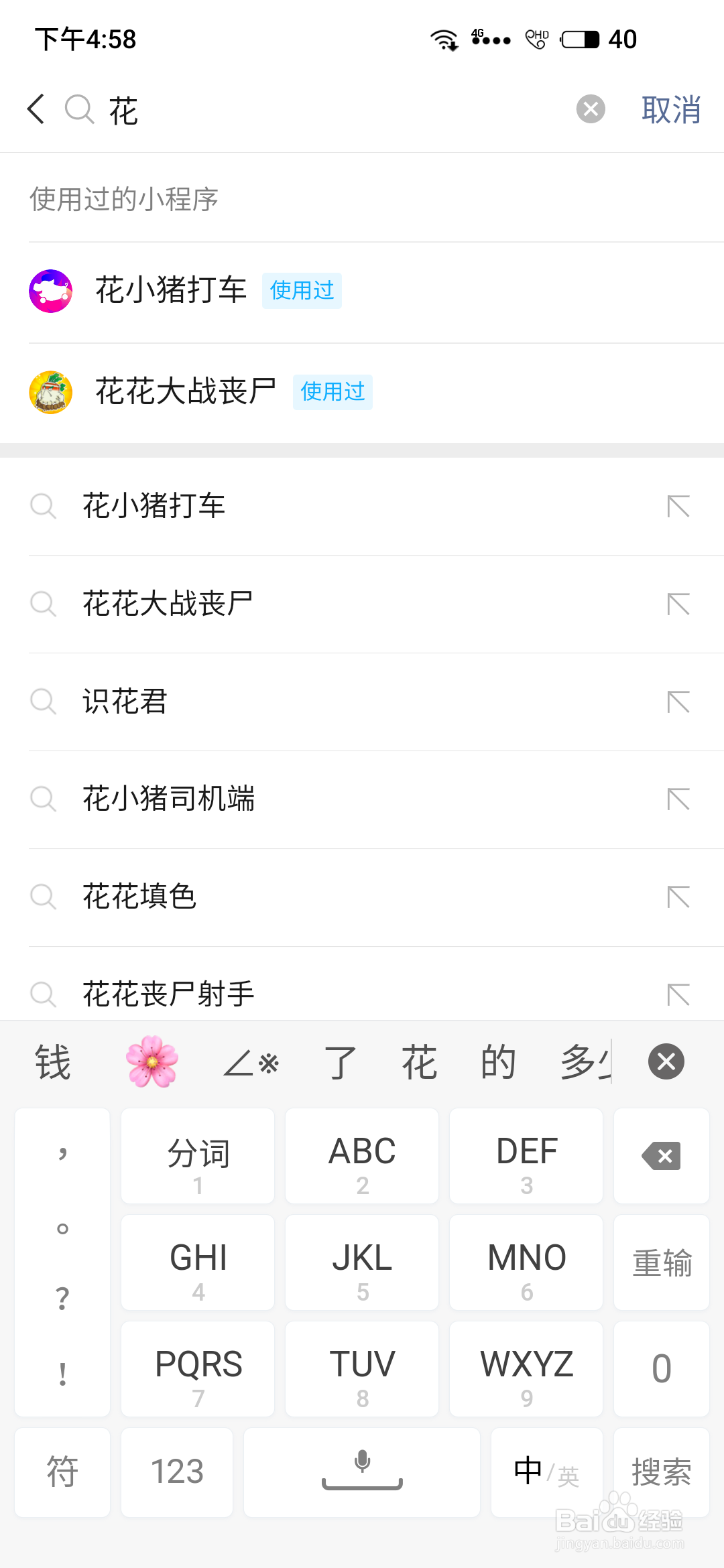
Task: Clear the search text using the X icon
Action: coord(590,109)
